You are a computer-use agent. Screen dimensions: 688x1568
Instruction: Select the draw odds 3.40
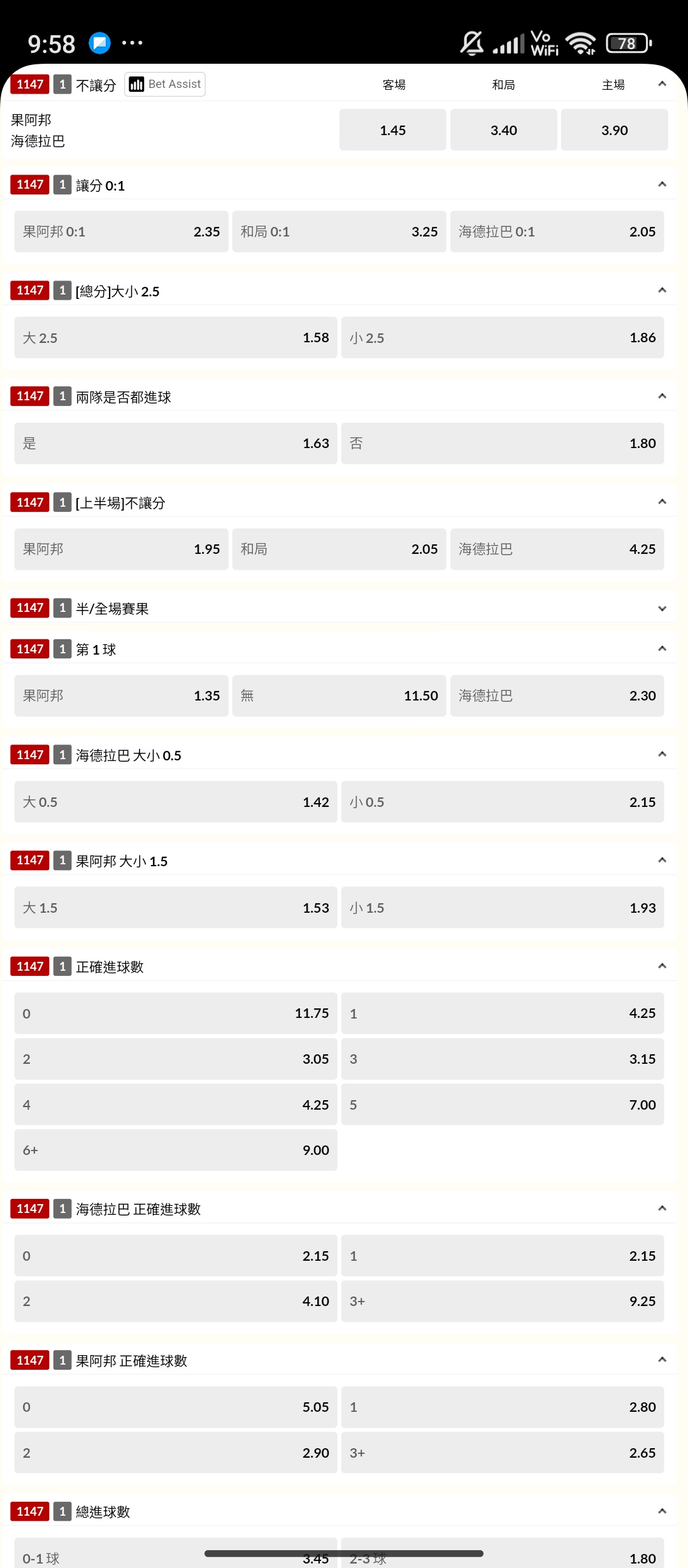(x=503, y=130)
